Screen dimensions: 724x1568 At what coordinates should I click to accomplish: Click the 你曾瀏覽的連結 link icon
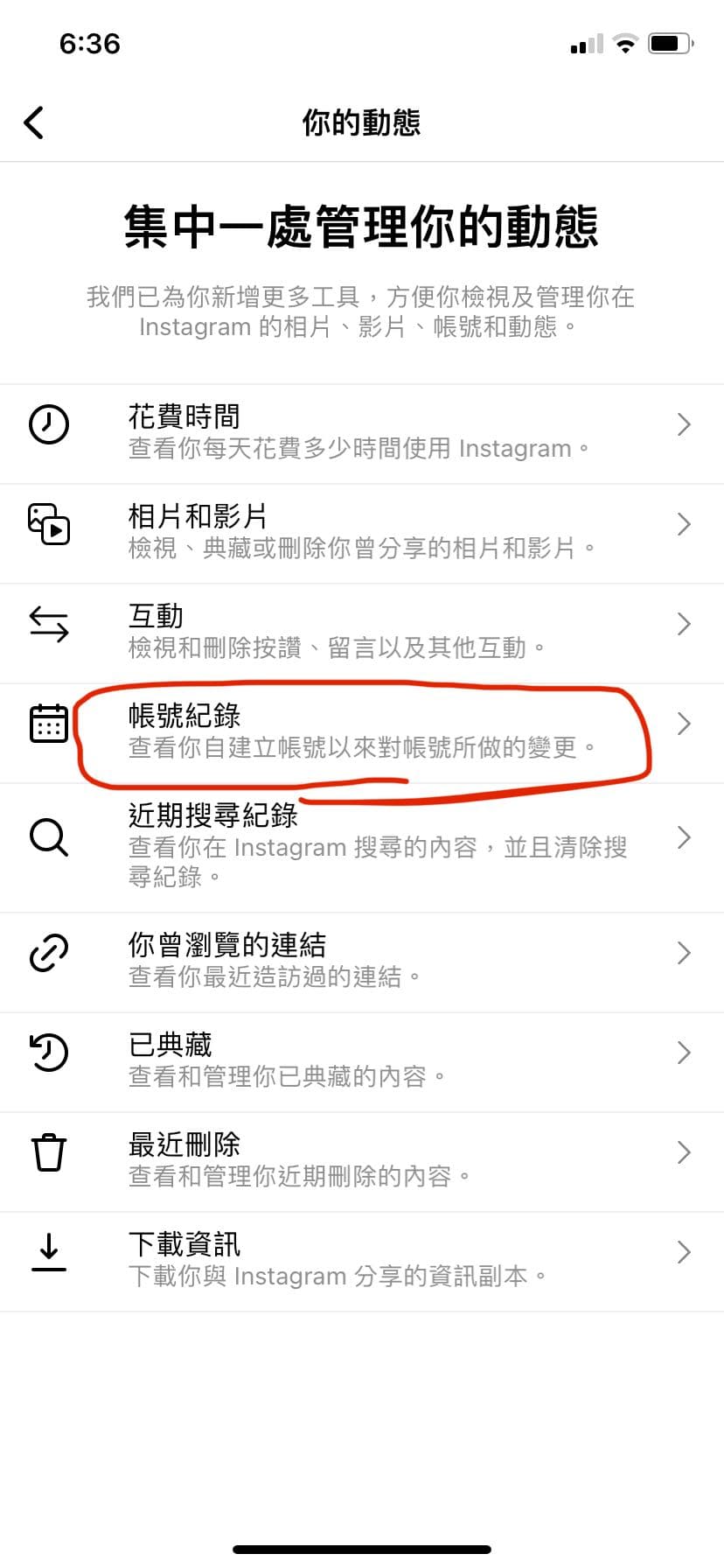[x=49, y=953]
